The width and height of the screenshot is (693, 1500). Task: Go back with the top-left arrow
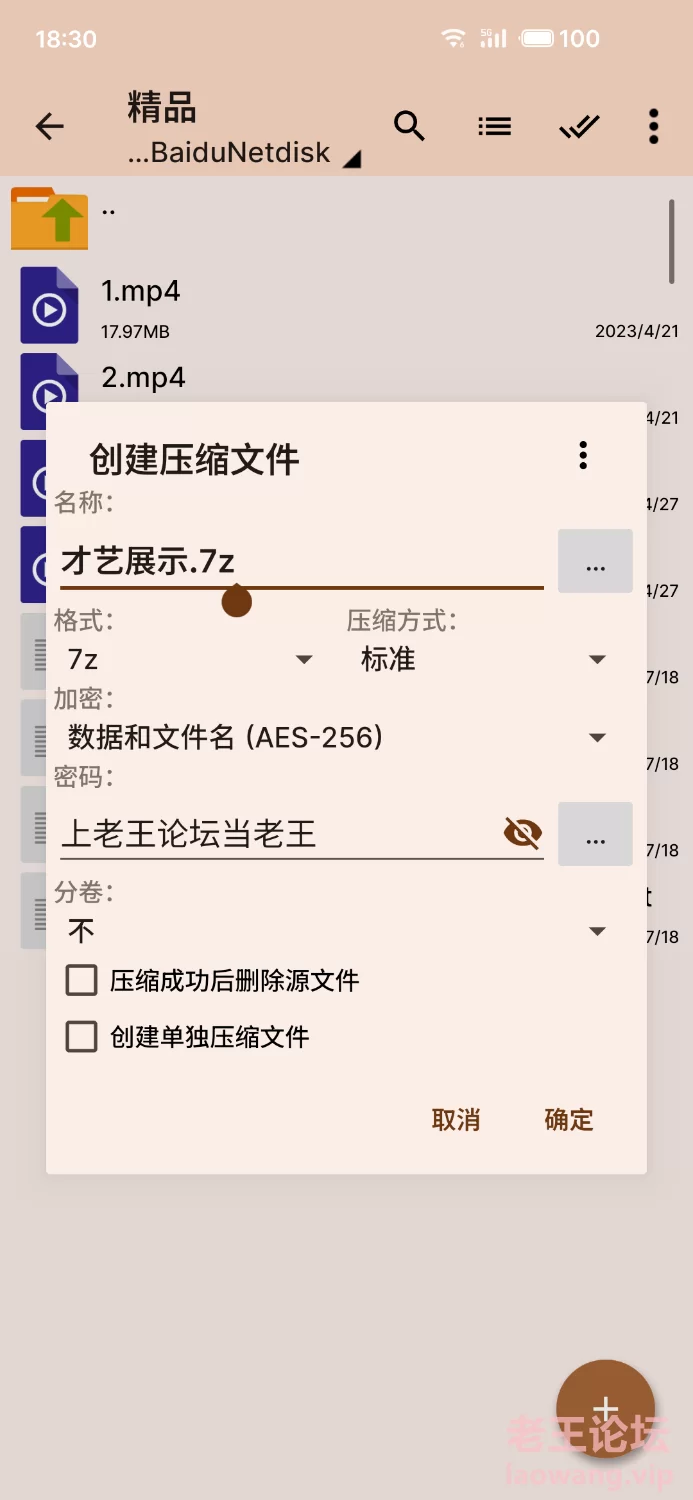pos(49,126)
